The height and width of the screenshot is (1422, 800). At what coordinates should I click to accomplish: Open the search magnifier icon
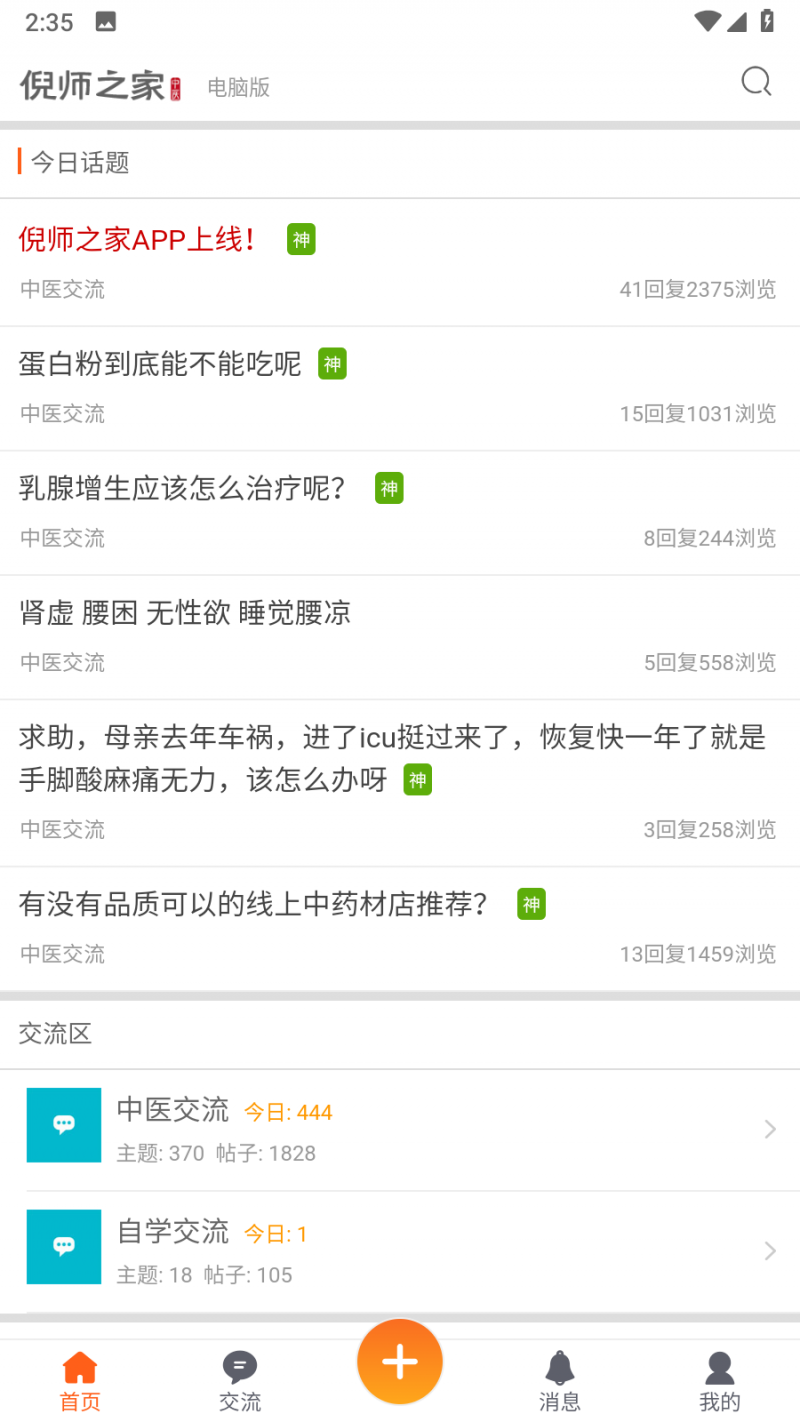pyautogui.click(x=756, y=82)
